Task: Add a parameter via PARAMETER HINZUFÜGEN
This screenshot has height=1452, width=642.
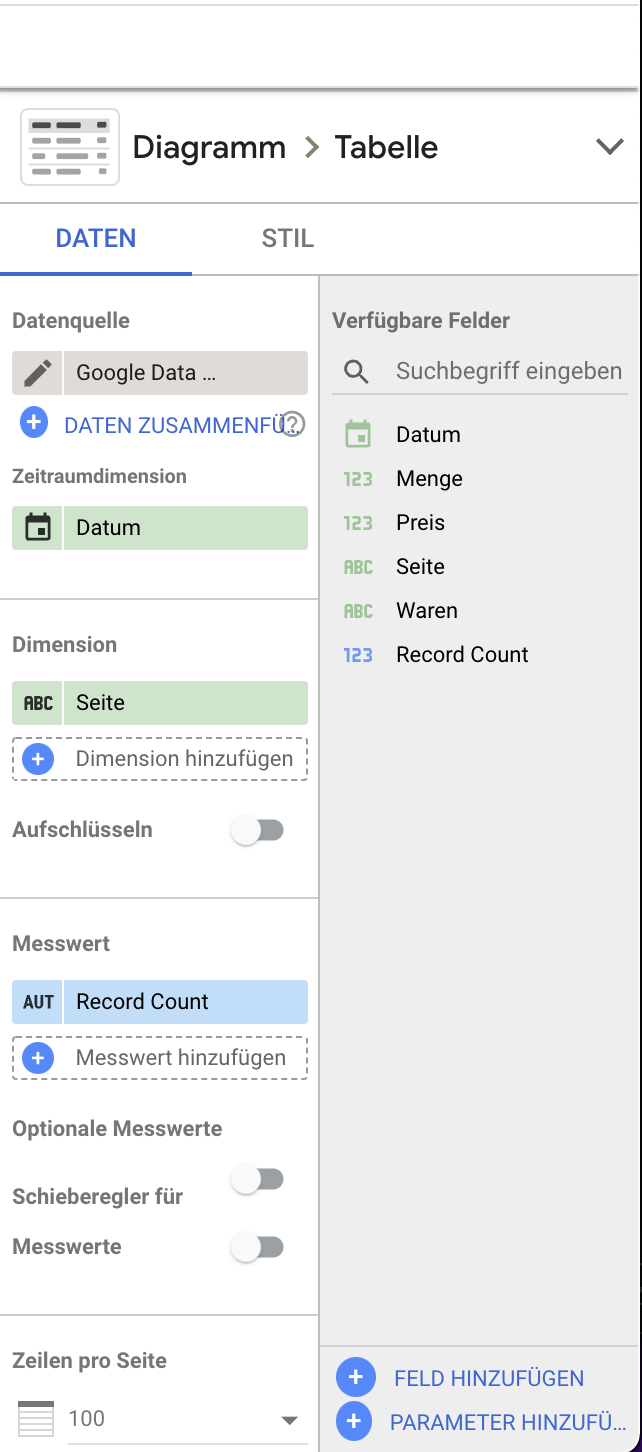Action: [x=505, y=1422]
